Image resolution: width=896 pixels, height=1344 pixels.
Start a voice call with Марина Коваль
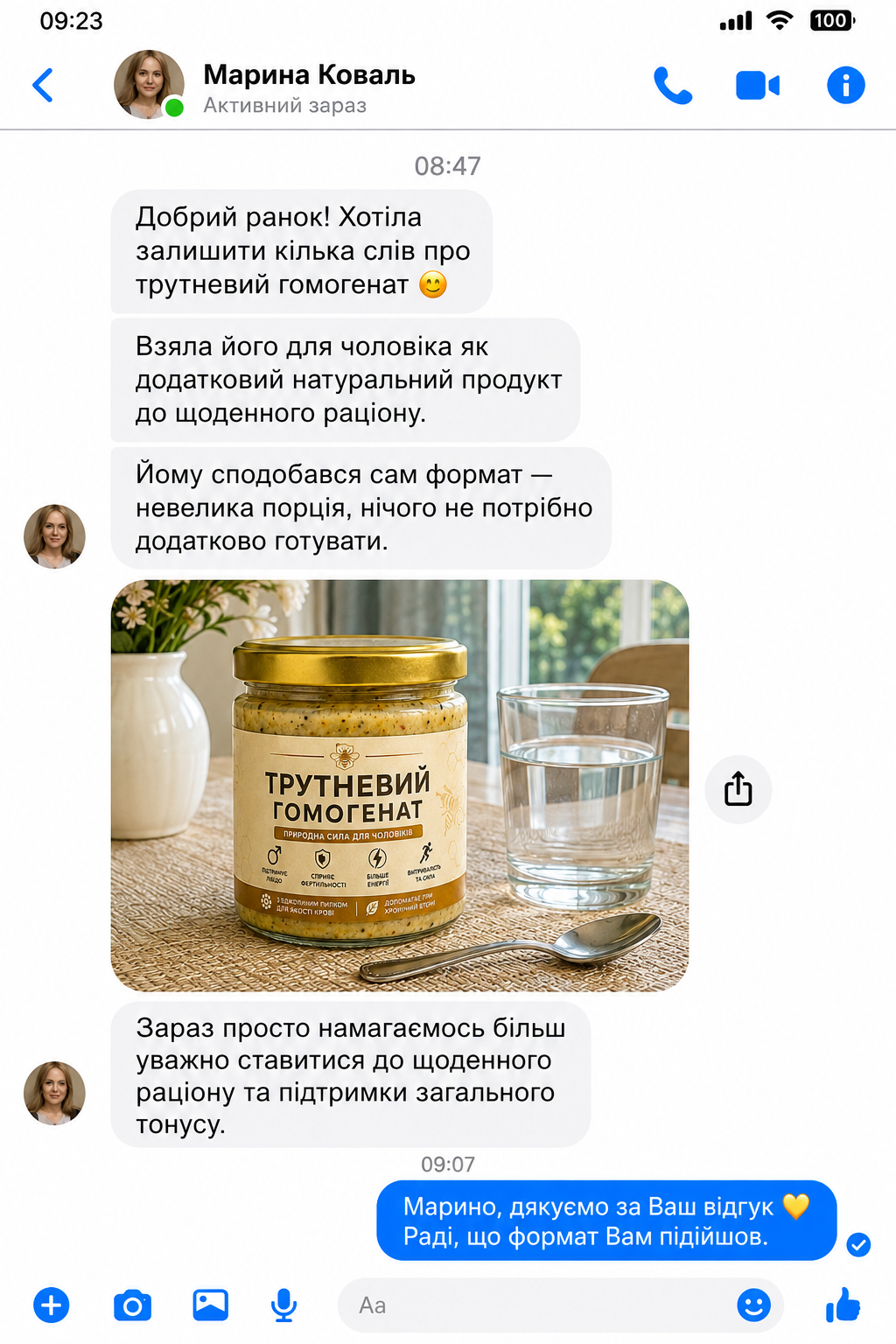673,85
